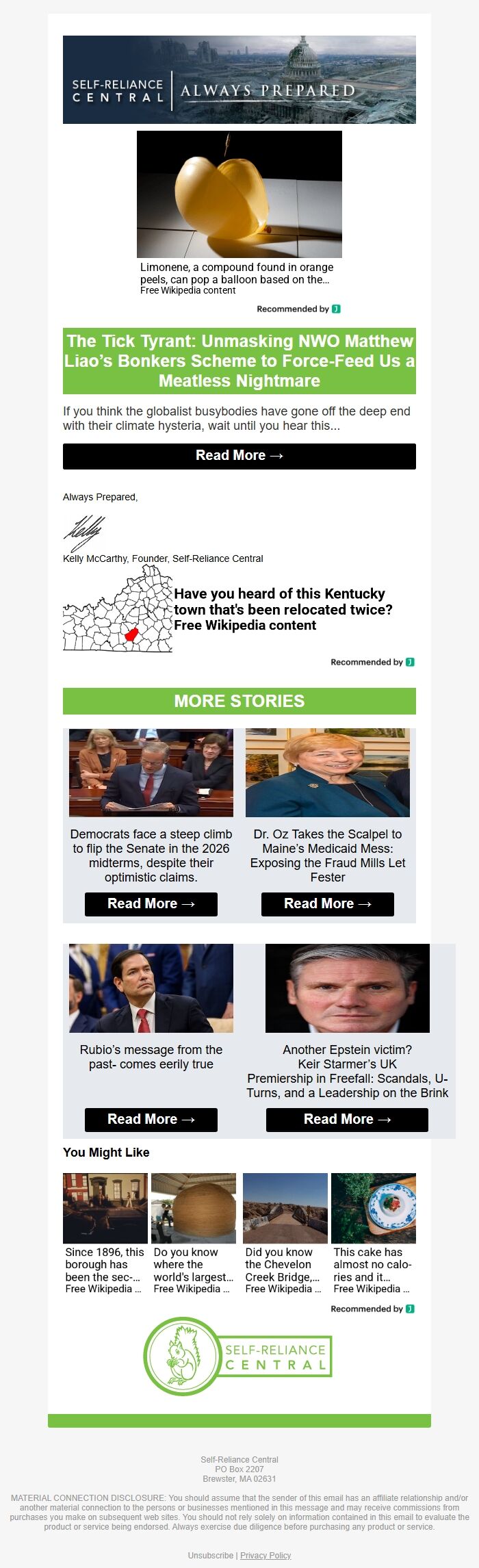Open the Rubio story photo
The width and height of the screenshot is (479, 1568).
[x=151, y=988]
